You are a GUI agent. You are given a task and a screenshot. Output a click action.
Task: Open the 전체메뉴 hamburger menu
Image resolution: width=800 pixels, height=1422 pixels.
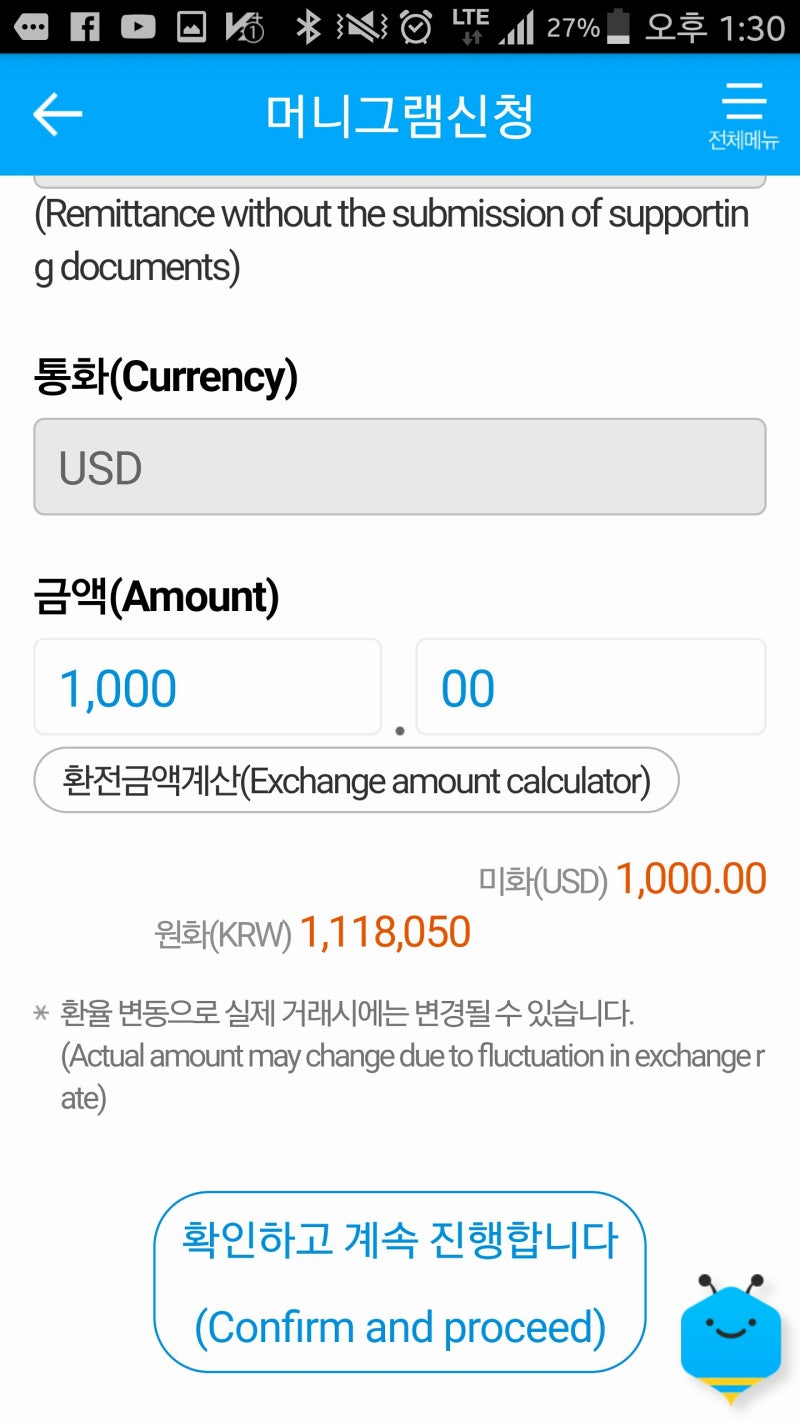743,116
